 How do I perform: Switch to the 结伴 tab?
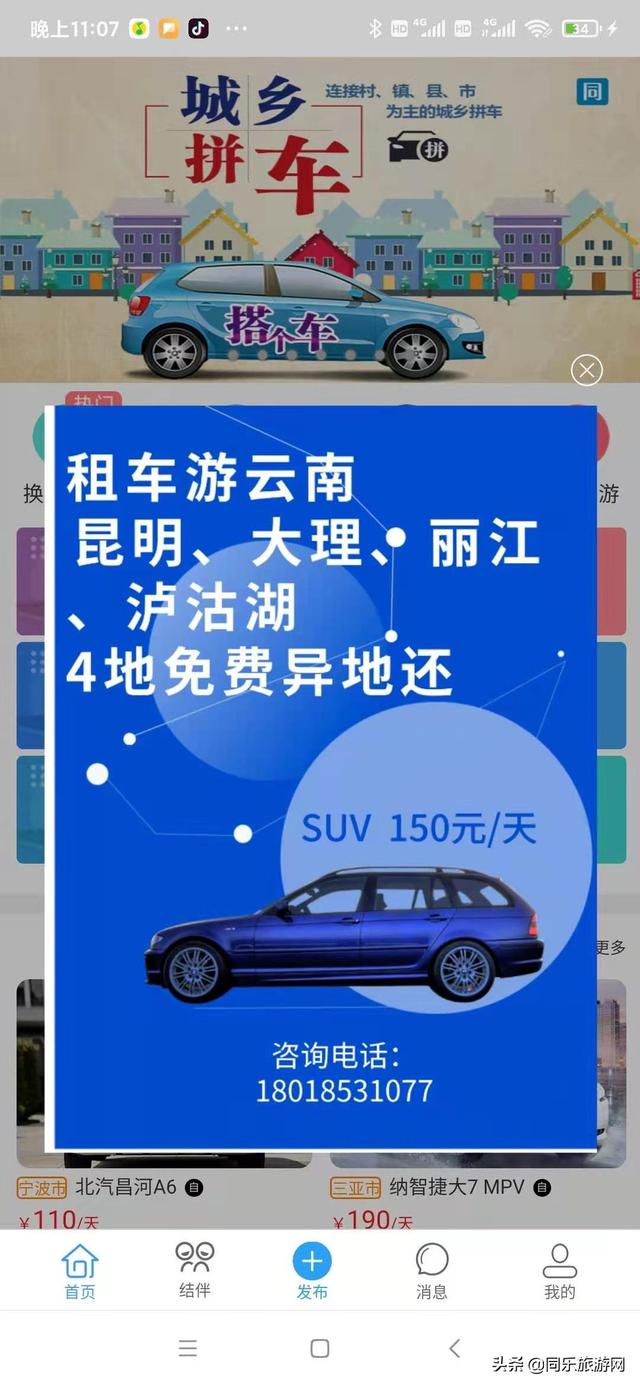click(x=195, y=1271)
